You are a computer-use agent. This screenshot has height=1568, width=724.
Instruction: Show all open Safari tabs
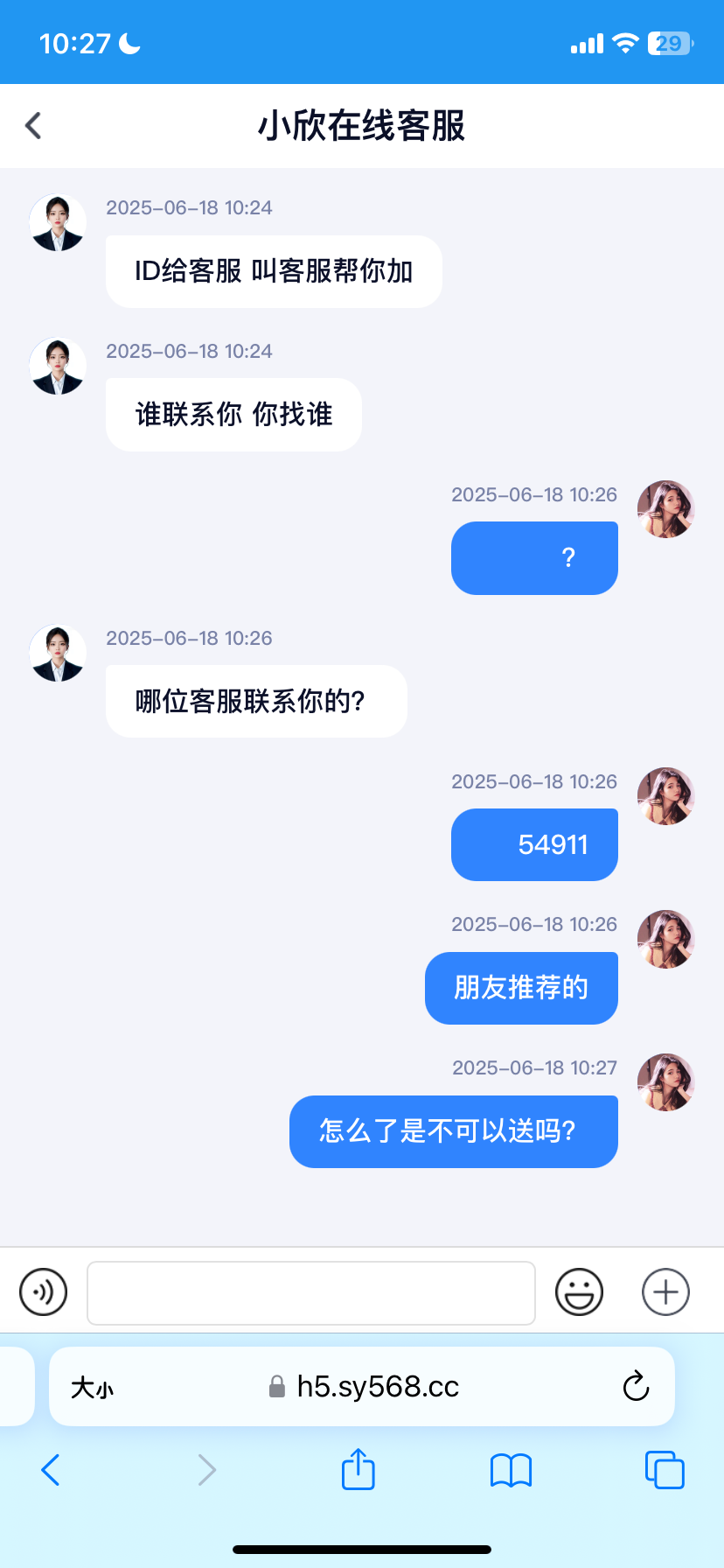click(665, 1470)
